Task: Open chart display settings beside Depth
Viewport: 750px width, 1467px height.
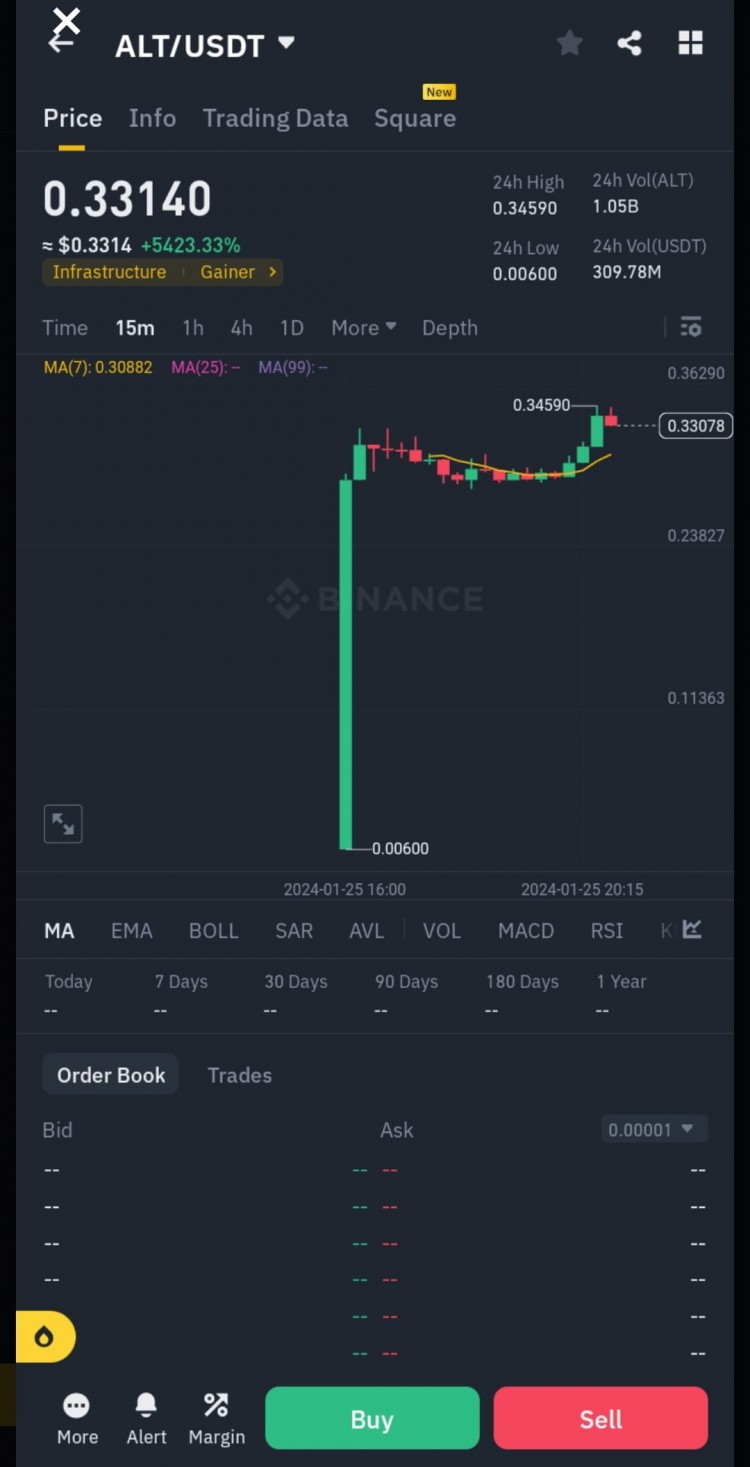Action: click(x=691, y=327)
